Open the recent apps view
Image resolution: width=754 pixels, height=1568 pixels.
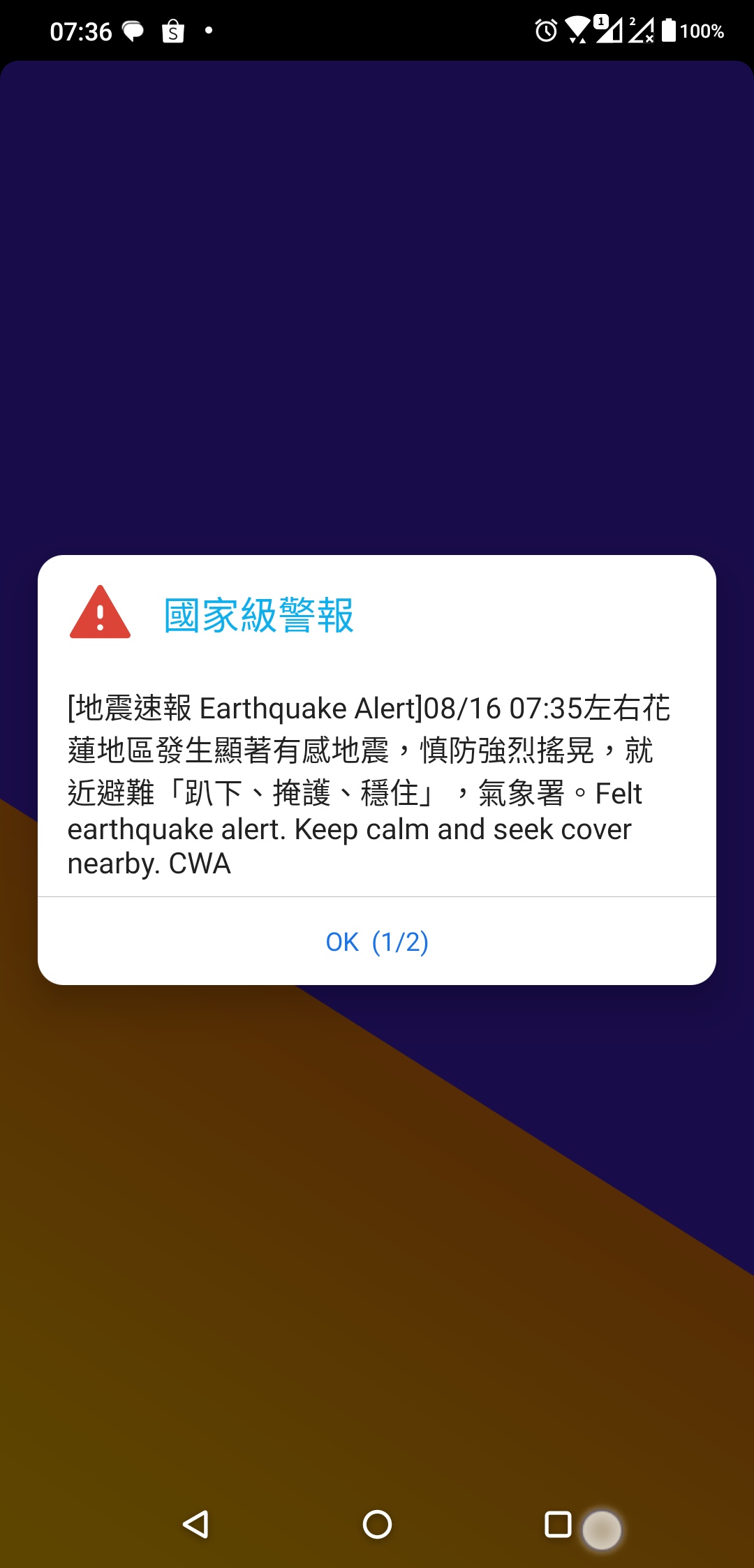[558, 1524]
